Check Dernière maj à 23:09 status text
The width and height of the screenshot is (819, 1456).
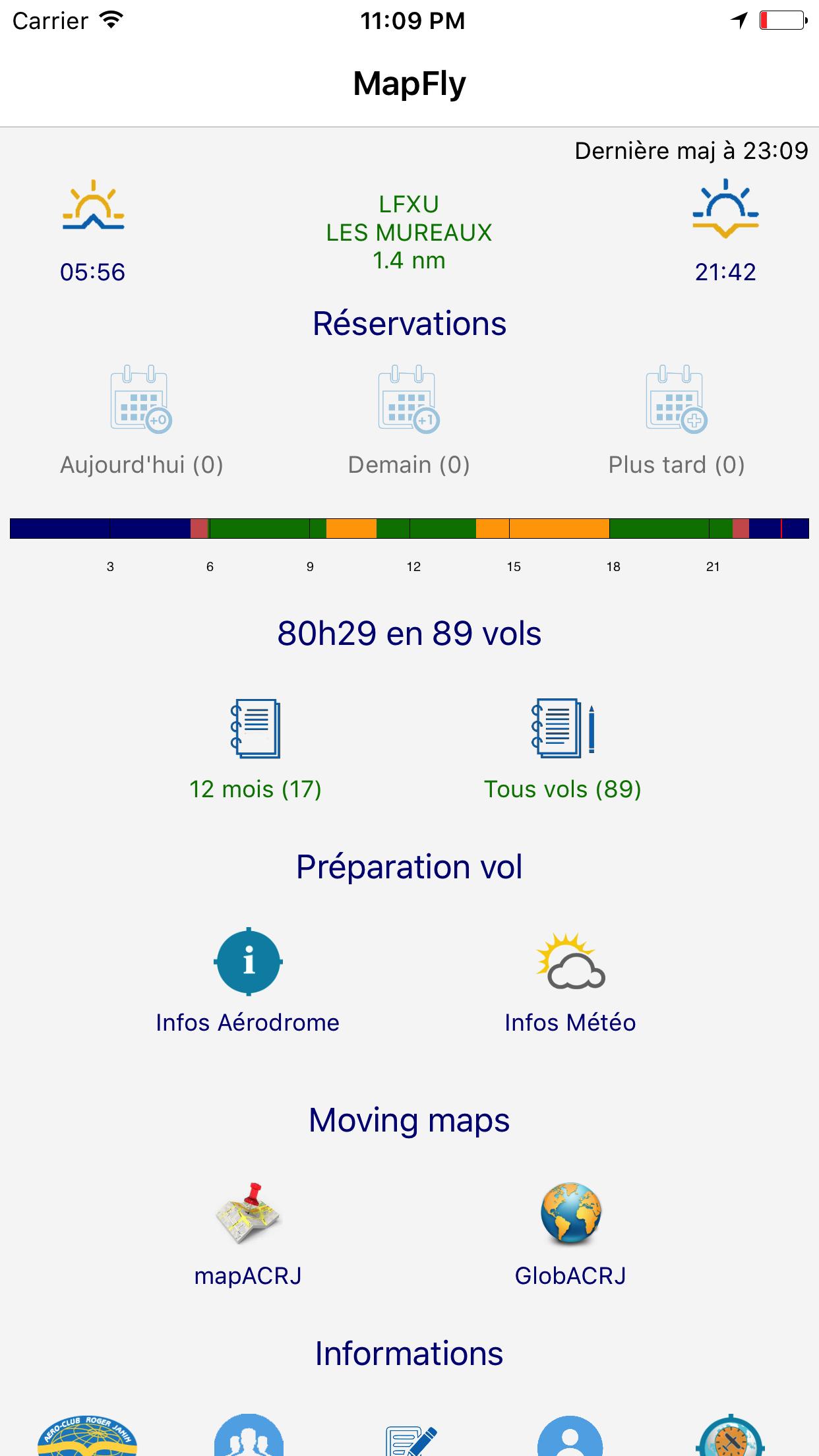pyautogui.click(x=690, y=150)
